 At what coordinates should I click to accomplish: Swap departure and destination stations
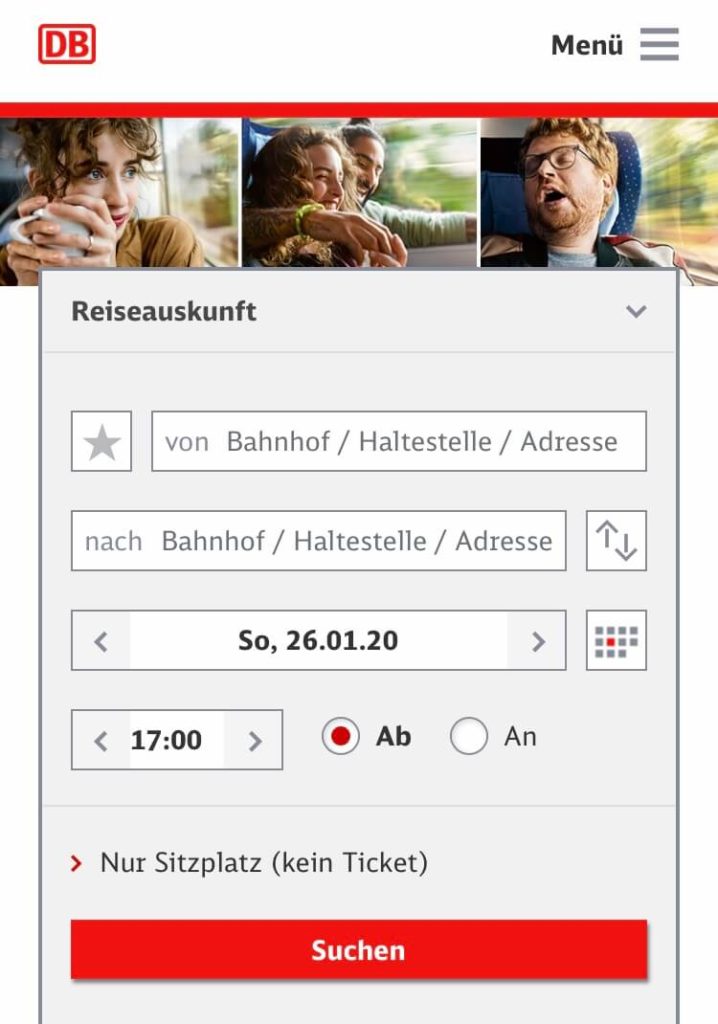point(616,541)
